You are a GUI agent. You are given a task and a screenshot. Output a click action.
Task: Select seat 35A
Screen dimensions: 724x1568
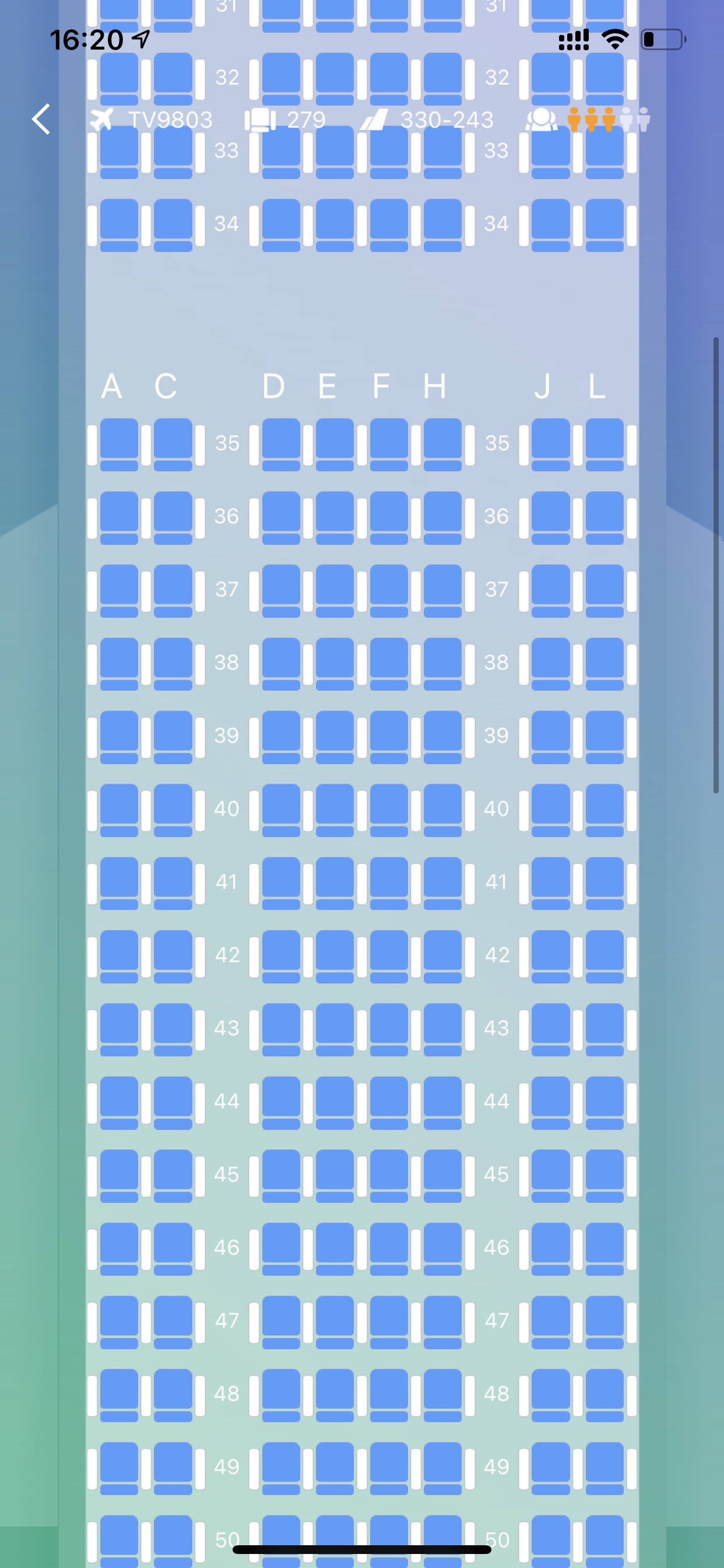point(119,444)
